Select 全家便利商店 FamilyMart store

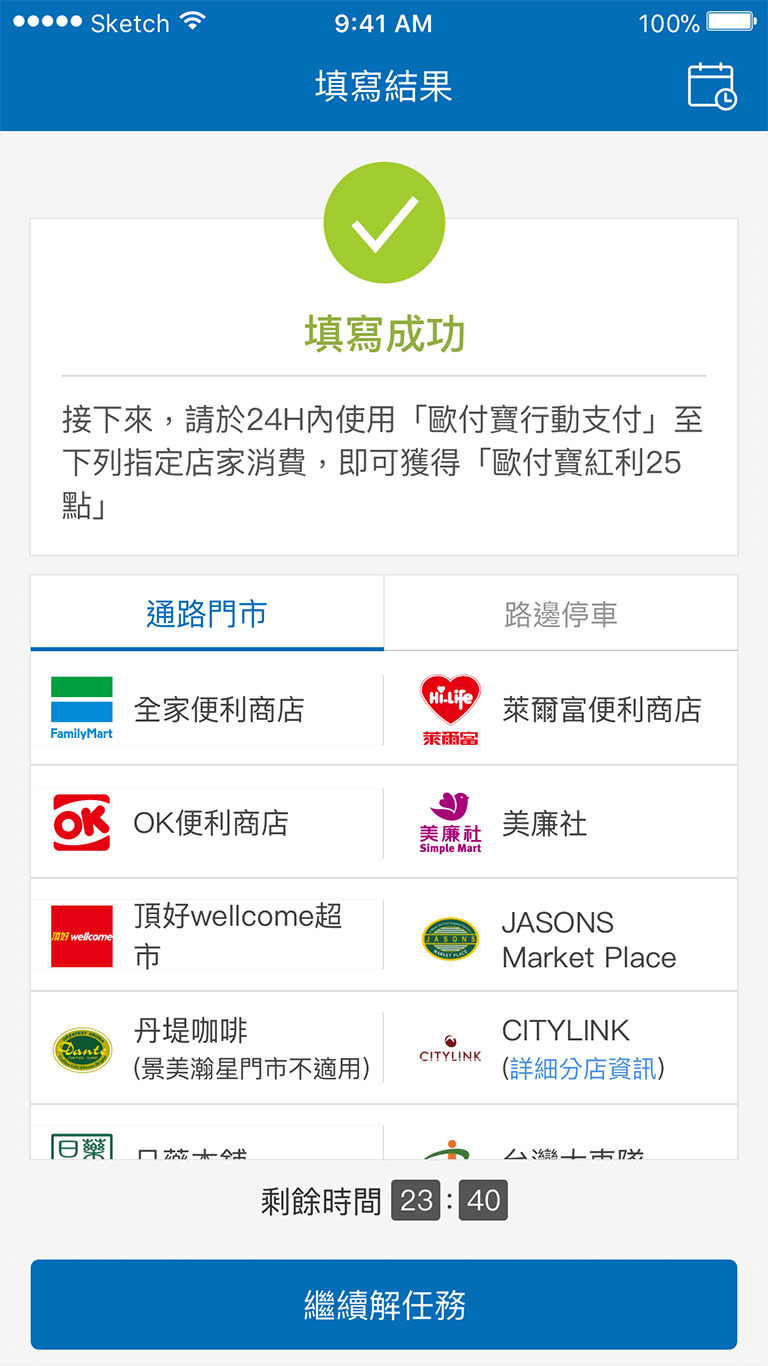point(207,709)
